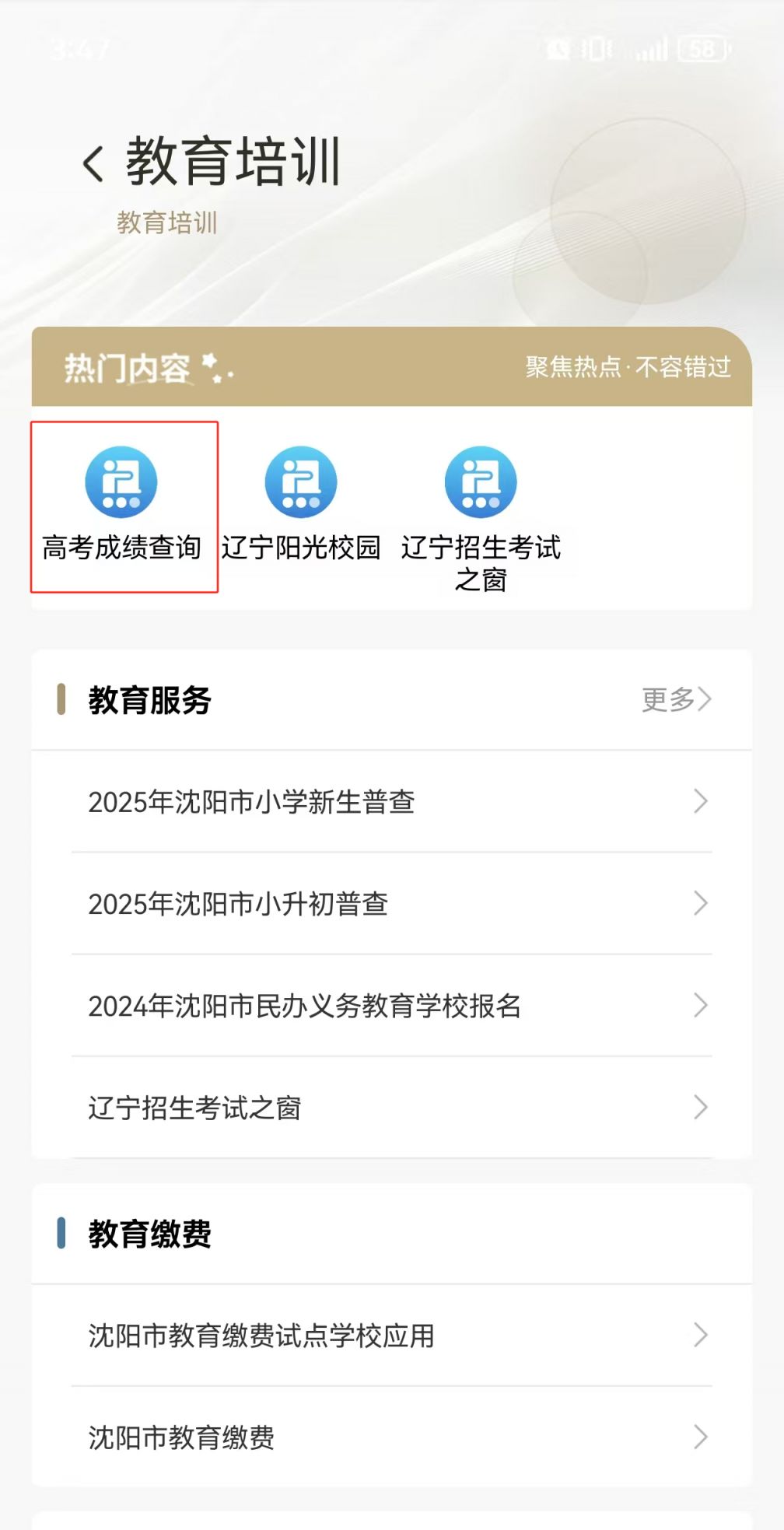The width and height of the screenshot is (784, 1530).
Task: Open 辽宁阳光校园
Action: click(x=301, y=506)
